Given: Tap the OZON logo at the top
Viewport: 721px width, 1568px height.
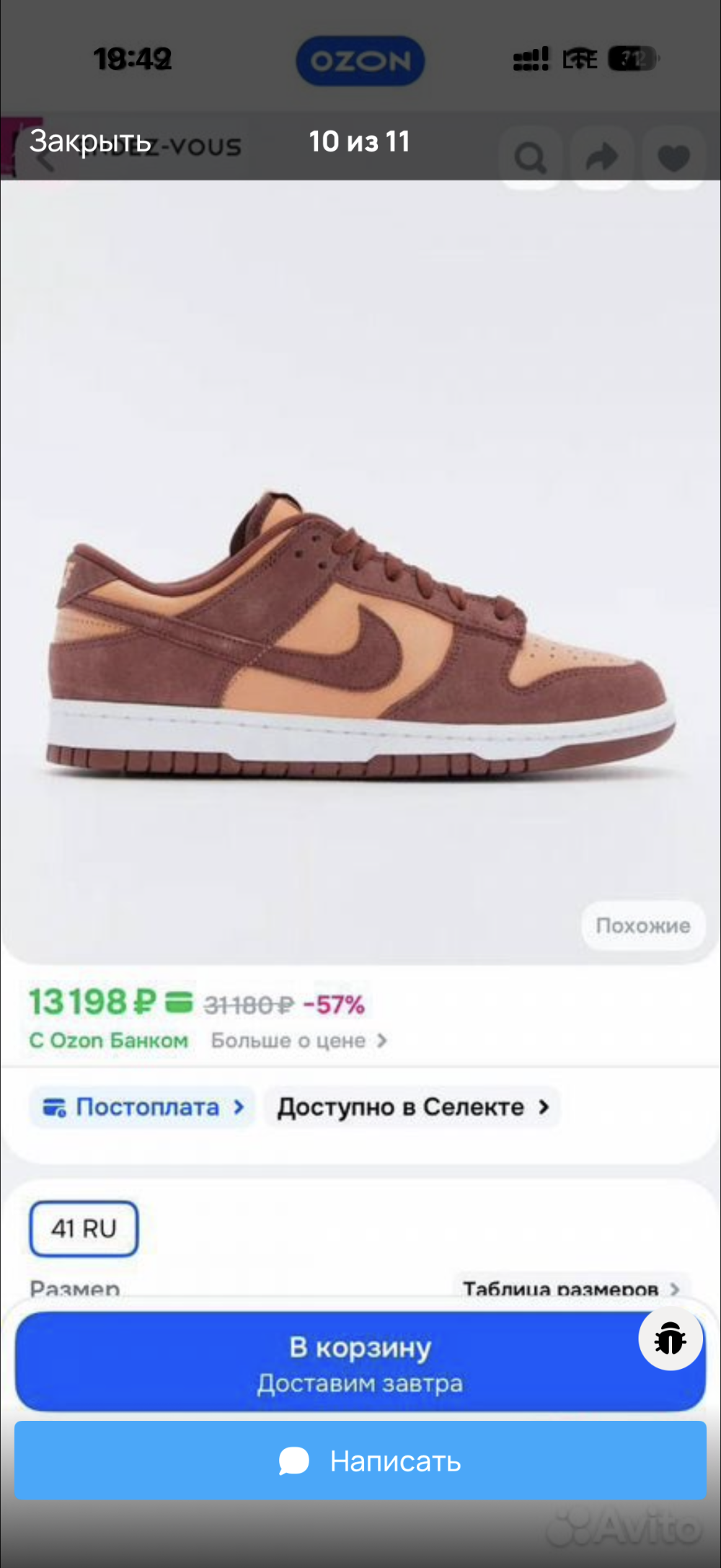Looking at the screenshot, I should 360,61.
